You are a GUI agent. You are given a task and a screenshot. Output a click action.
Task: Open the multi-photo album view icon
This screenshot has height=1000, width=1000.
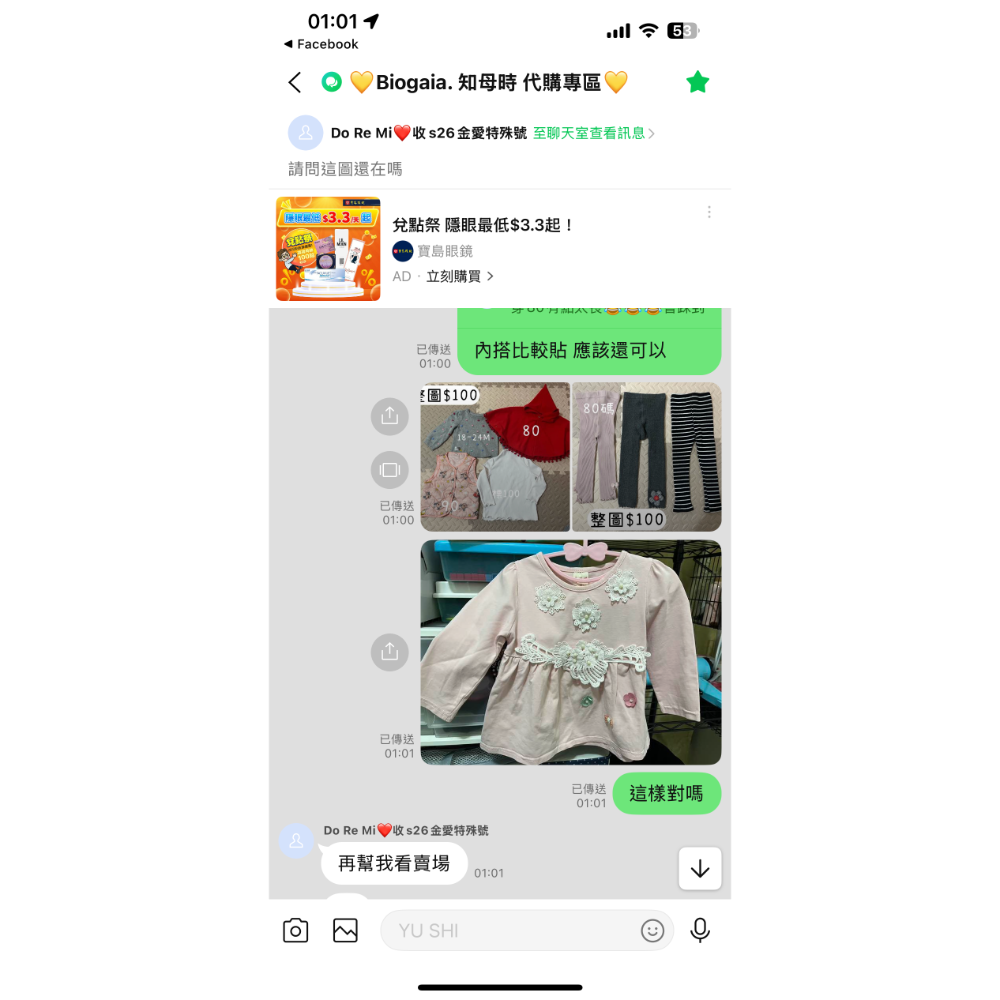point(389,469)
